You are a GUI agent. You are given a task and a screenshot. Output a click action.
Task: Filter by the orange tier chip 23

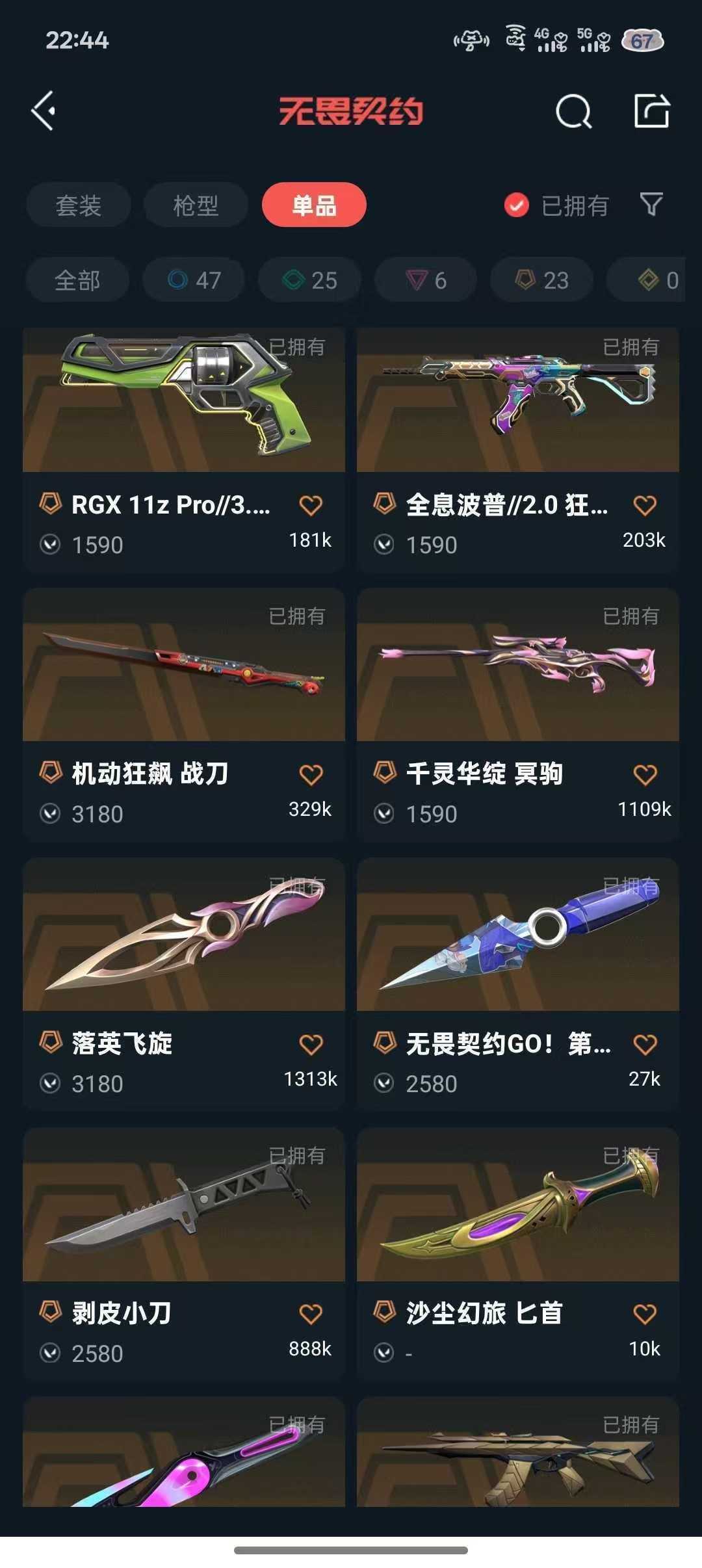[541, 280]
